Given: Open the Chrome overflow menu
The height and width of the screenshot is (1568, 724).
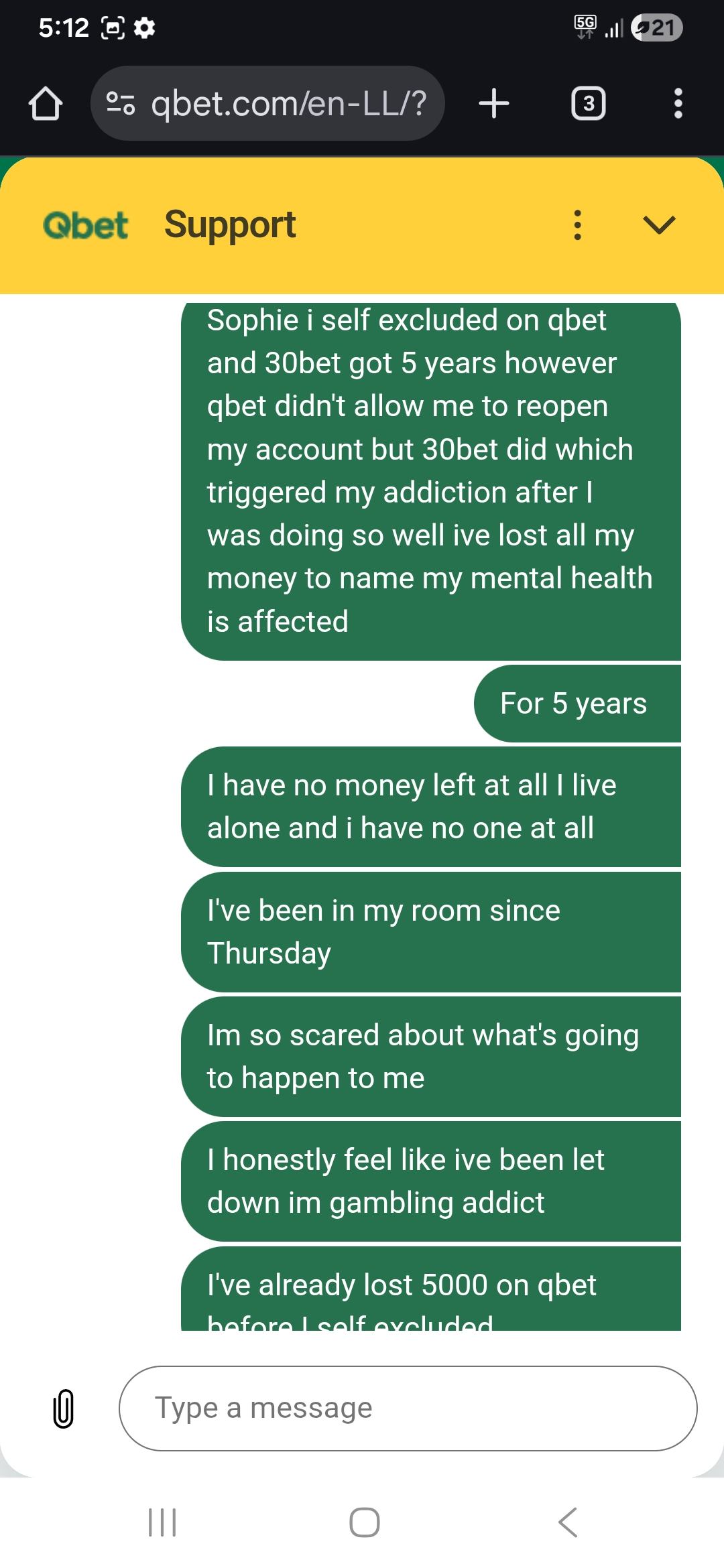Looking at the screenshot, I should (678, 104).
